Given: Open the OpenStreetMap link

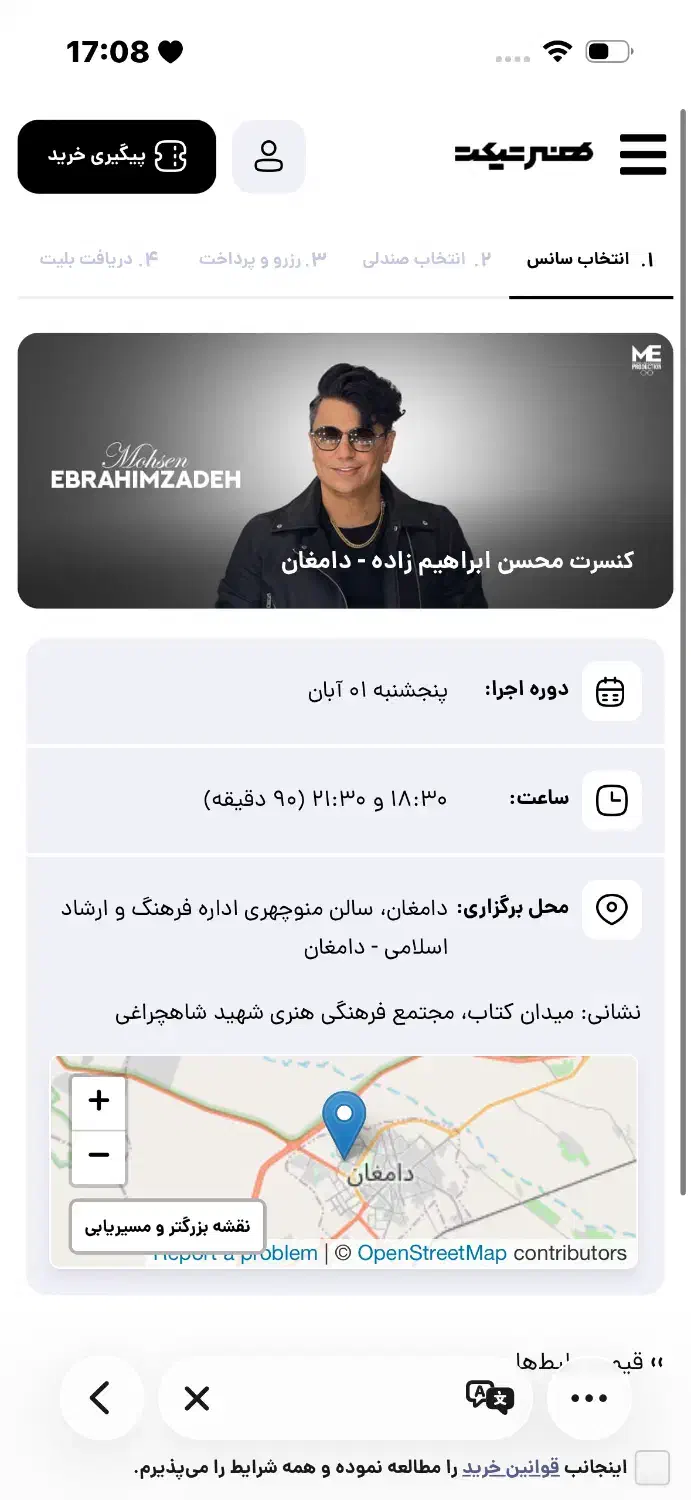Looking at the screenshot, I should [x=432, y=1253].
